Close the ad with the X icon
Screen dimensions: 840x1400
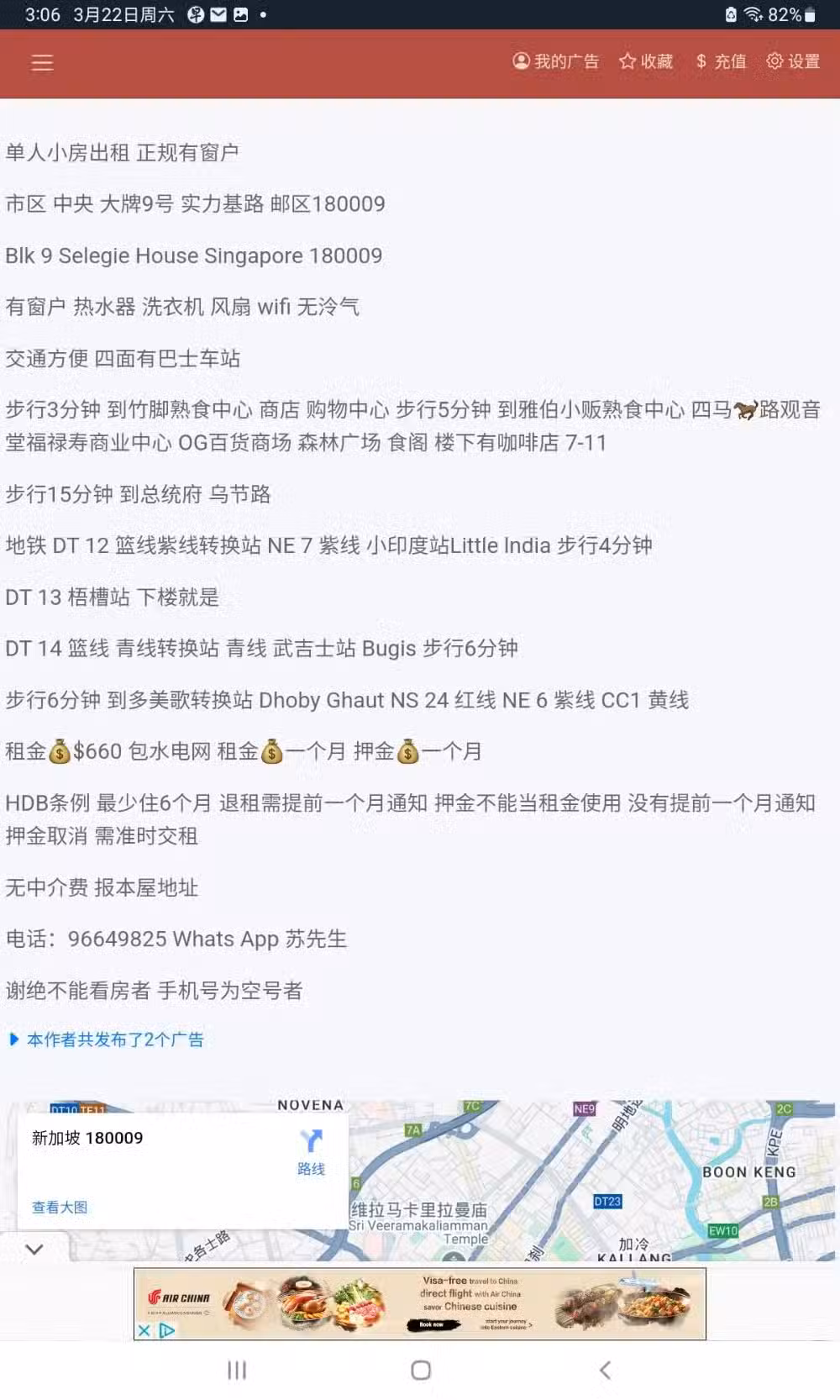[x=144, y=1330]
